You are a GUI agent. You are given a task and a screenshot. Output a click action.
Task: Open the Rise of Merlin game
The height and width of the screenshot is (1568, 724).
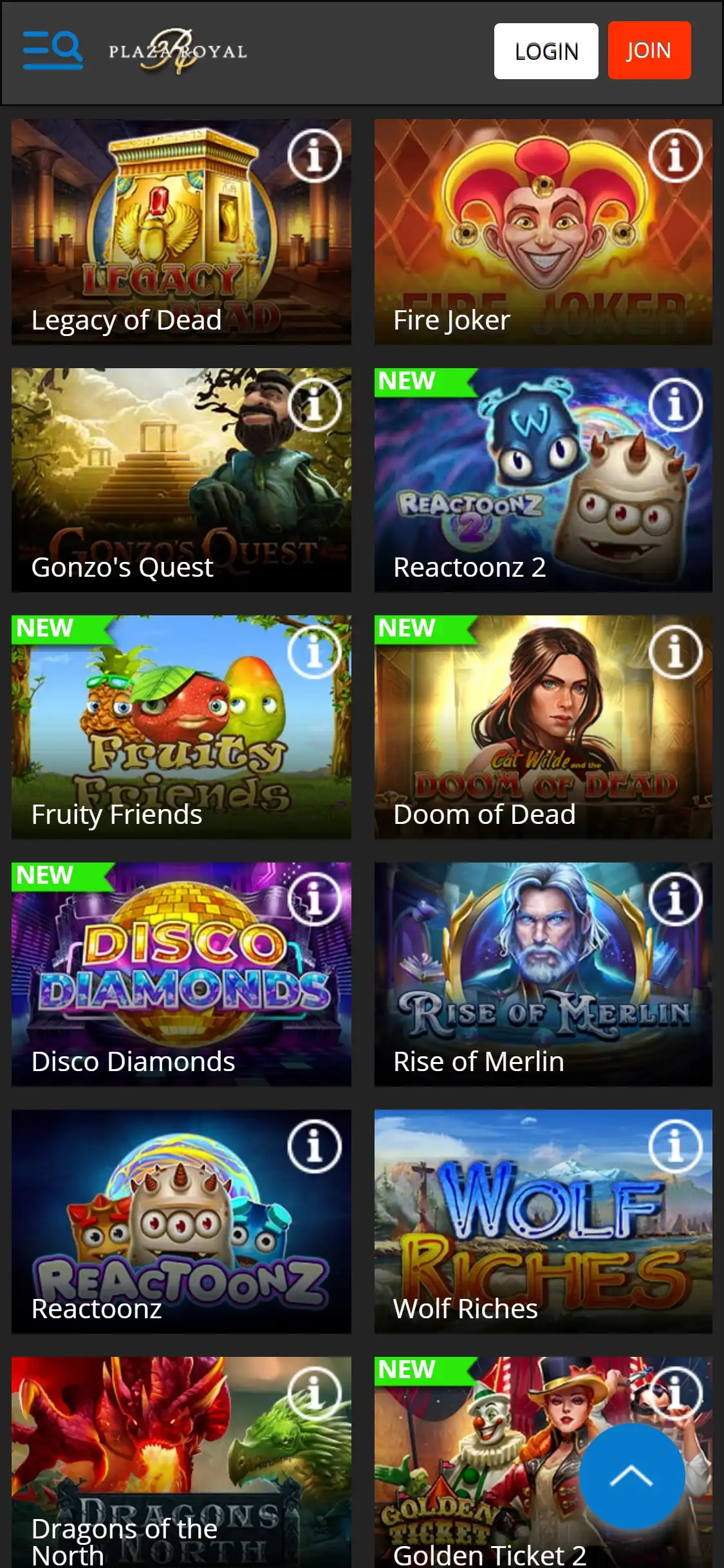tap(515, 985)
